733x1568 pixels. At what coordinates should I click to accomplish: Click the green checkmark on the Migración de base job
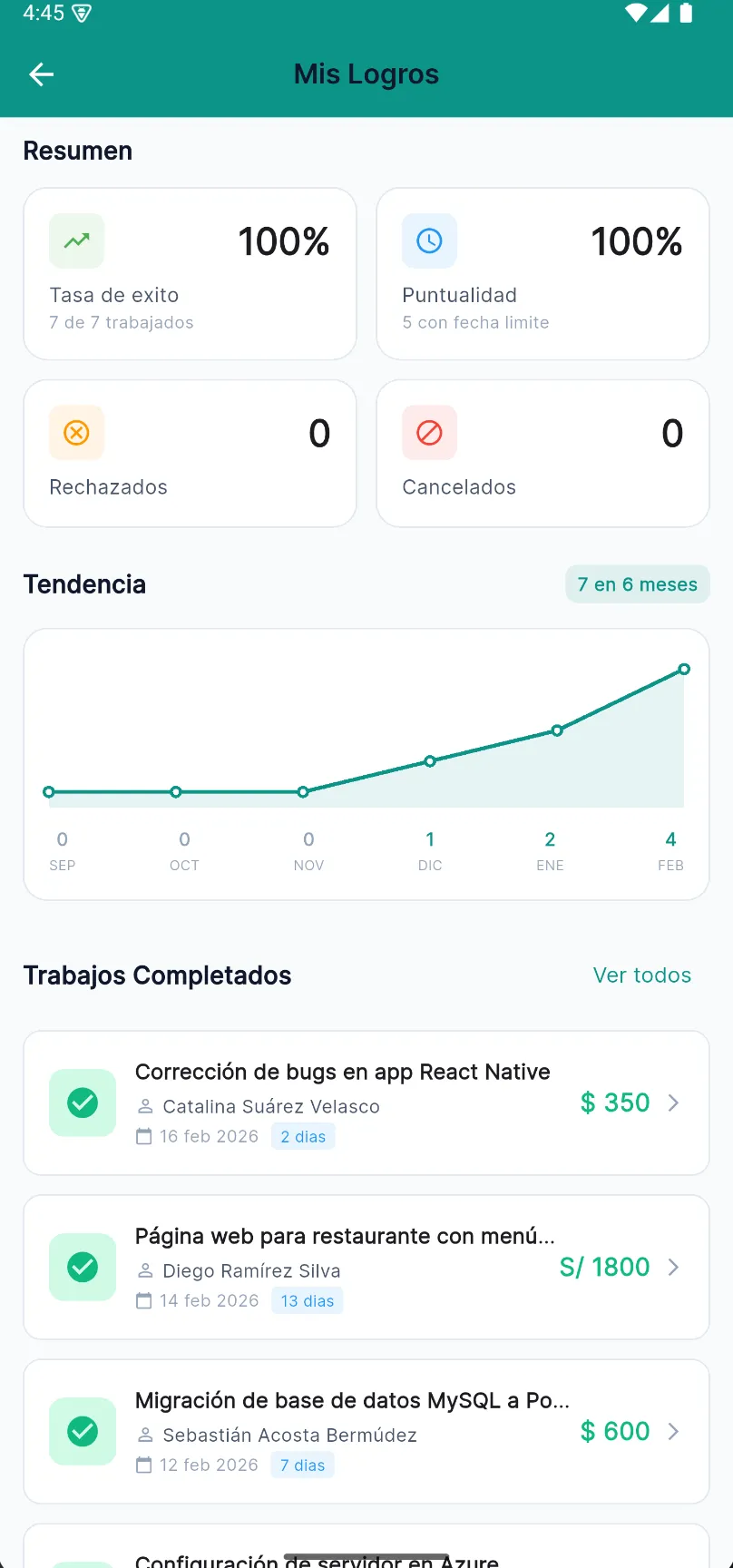point(82,1431)
